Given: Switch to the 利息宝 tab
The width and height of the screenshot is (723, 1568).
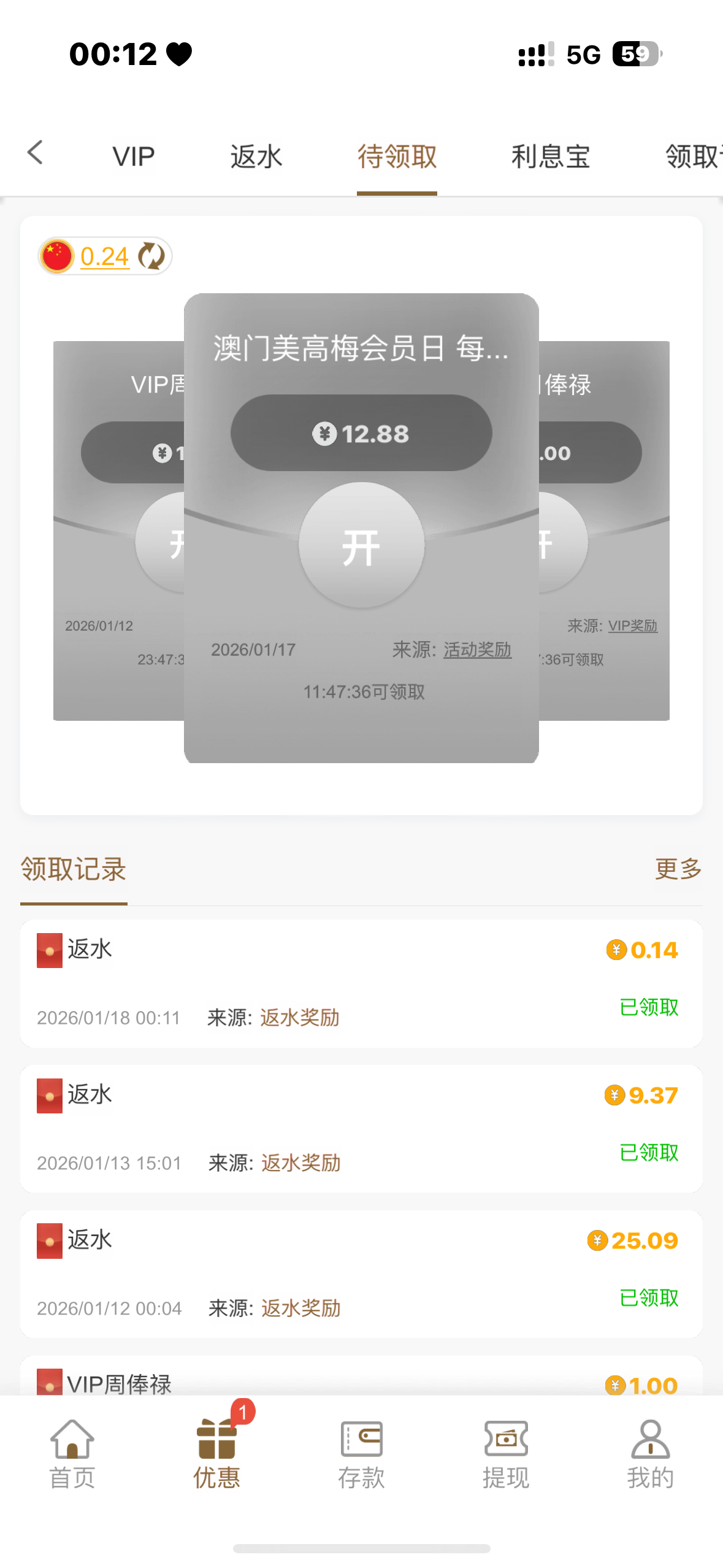Looking at the screenshot, I should [x=550, y=157].
